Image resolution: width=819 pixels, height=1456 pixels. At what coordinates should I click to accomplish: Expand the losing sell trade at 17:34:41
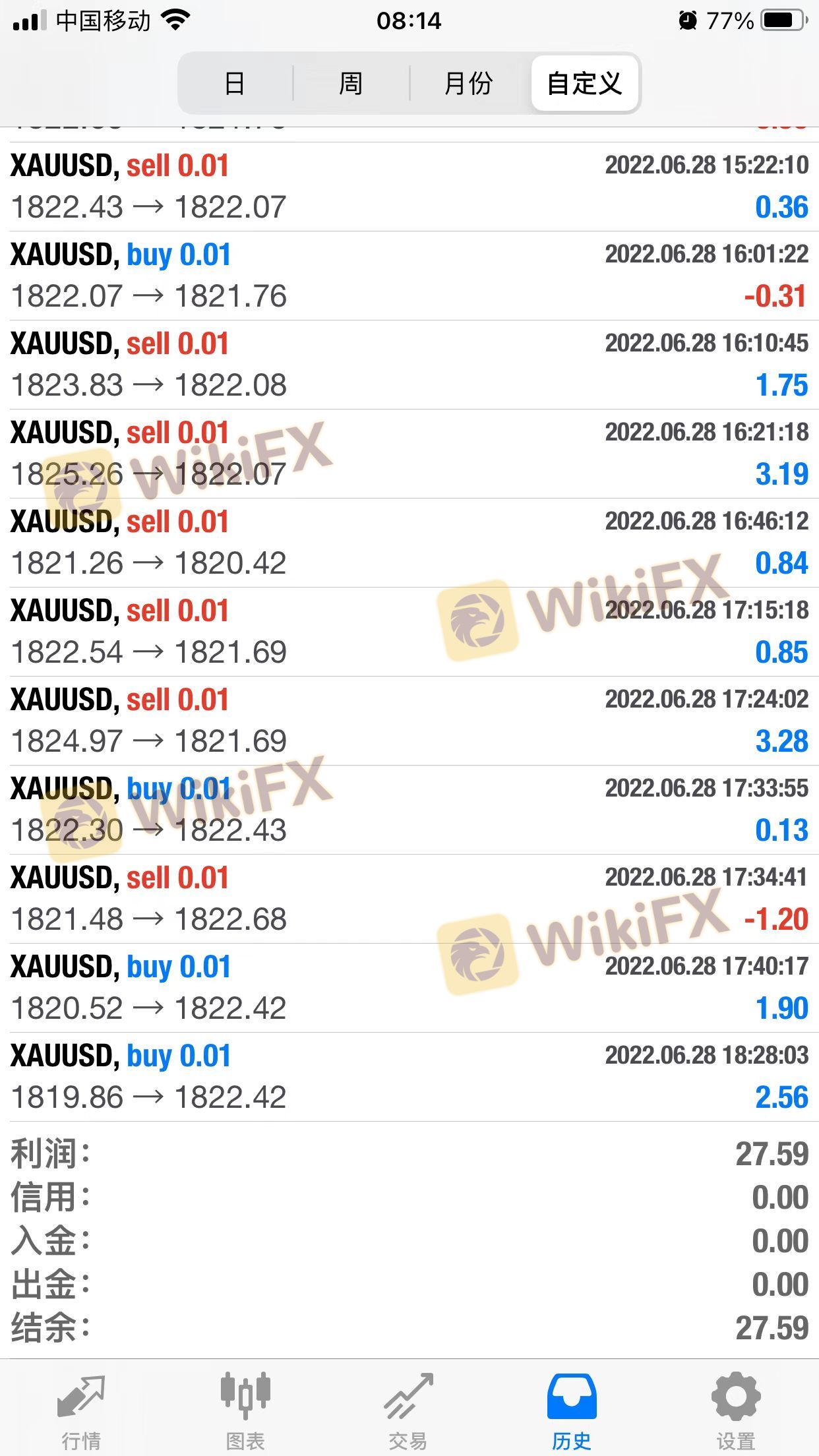[x=409, y=899]
